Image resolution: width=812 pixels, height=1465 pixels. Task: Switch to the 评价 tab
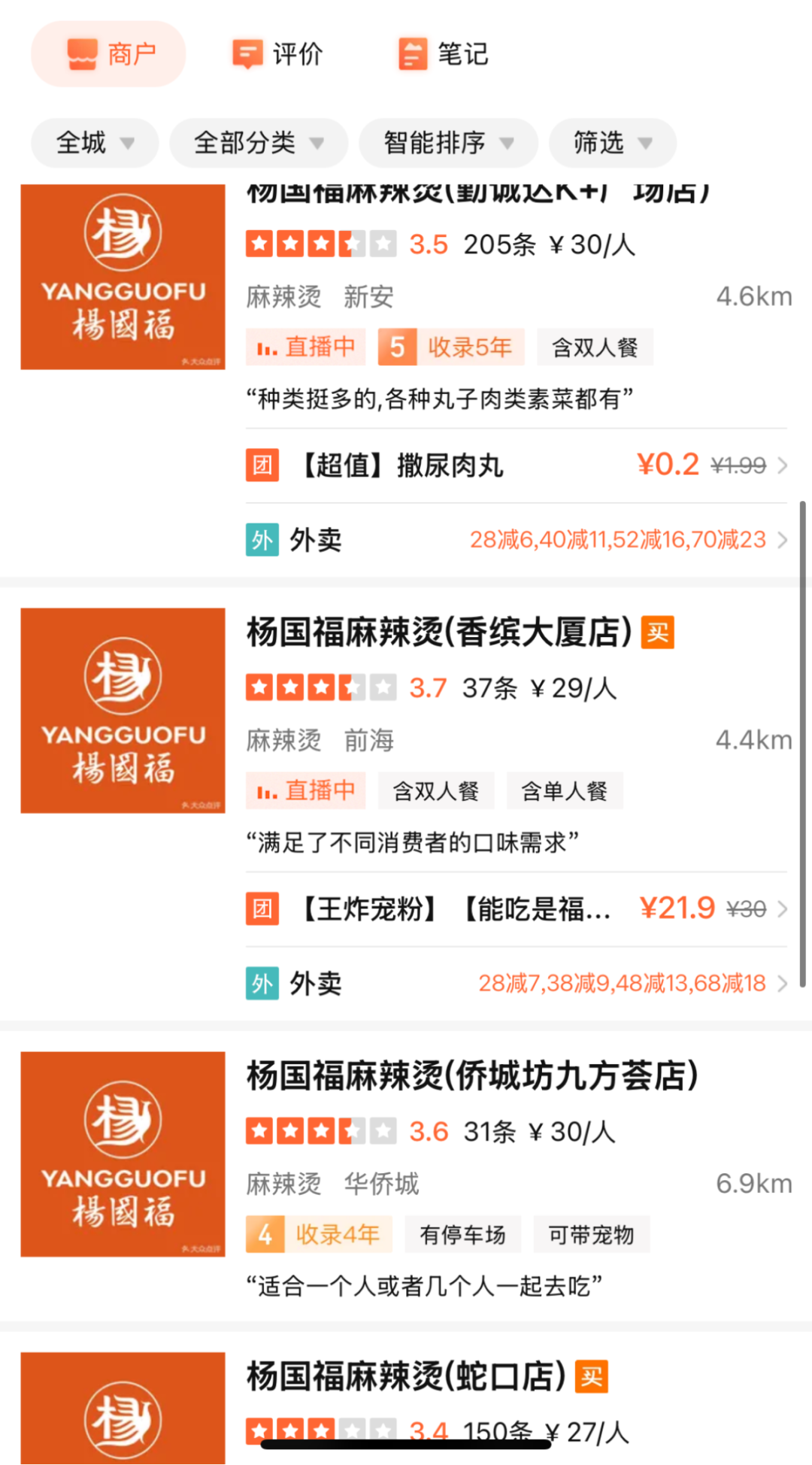pyautogui.click(x=277, y=54)
